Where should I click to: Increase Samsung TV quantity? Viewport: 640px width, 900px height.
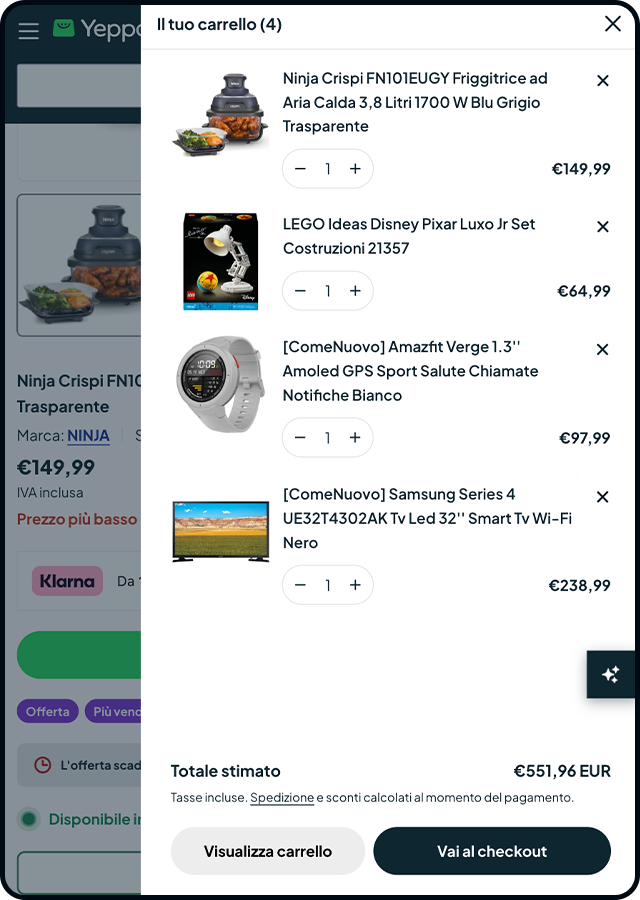click(x=355, y=585)
